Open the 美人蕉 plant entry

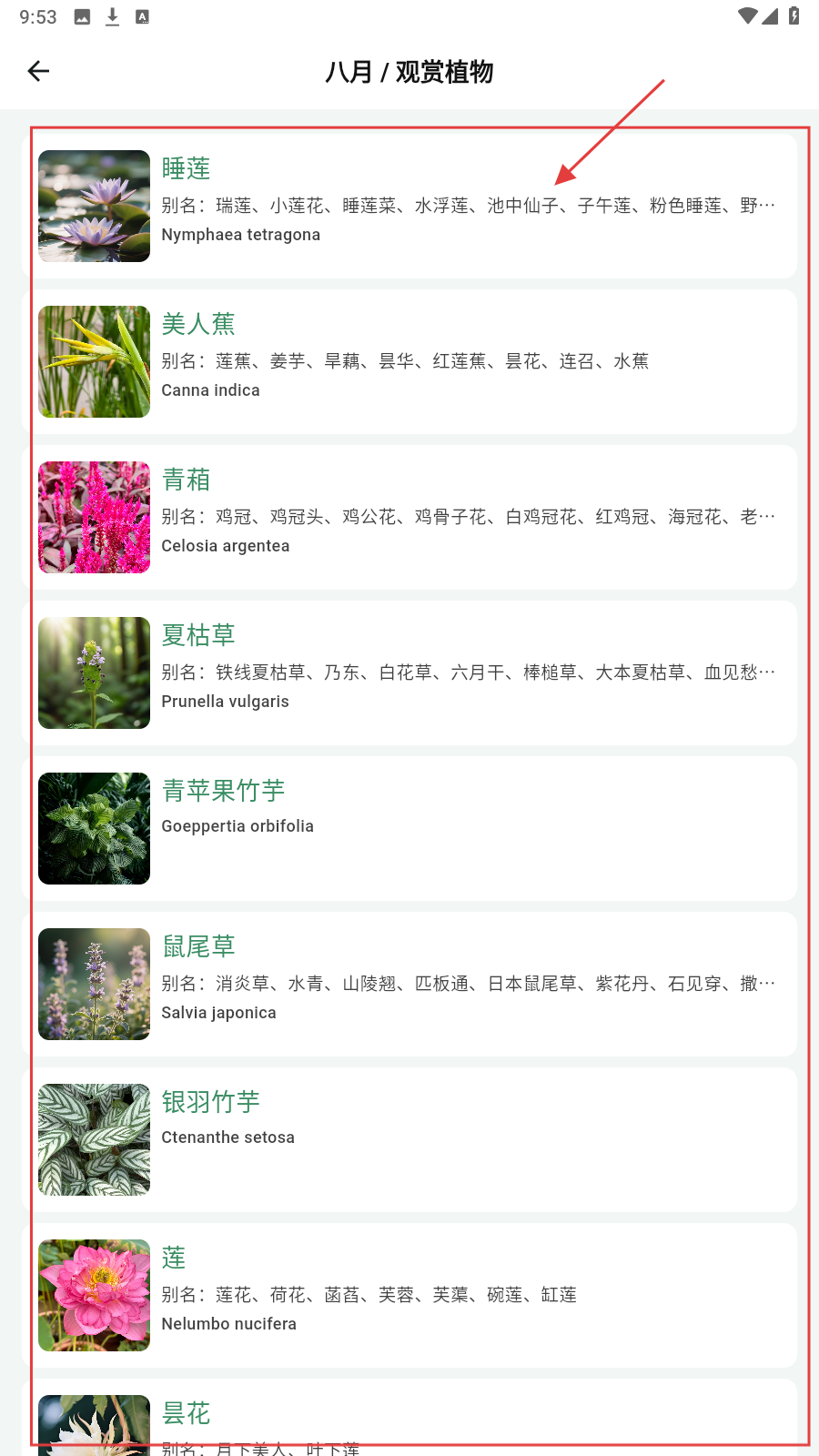tap(409, 361)
